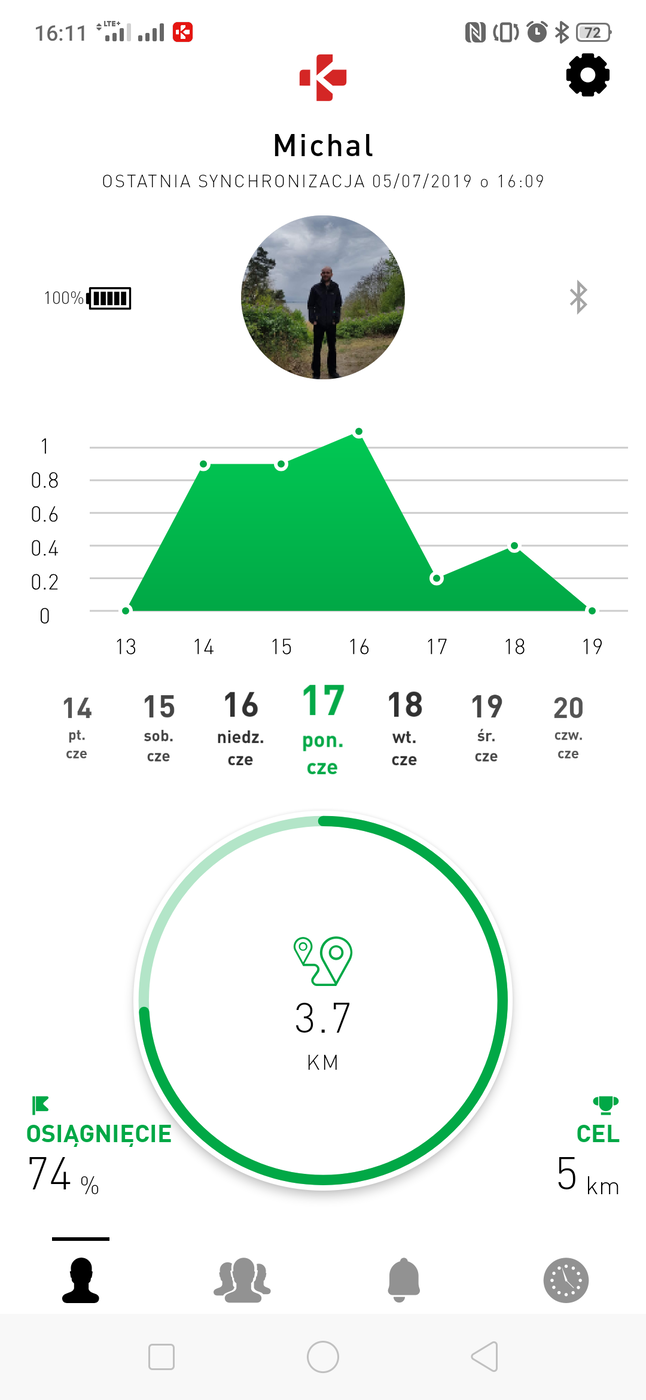Select Tuesday 18 cze

pos(405,726)
